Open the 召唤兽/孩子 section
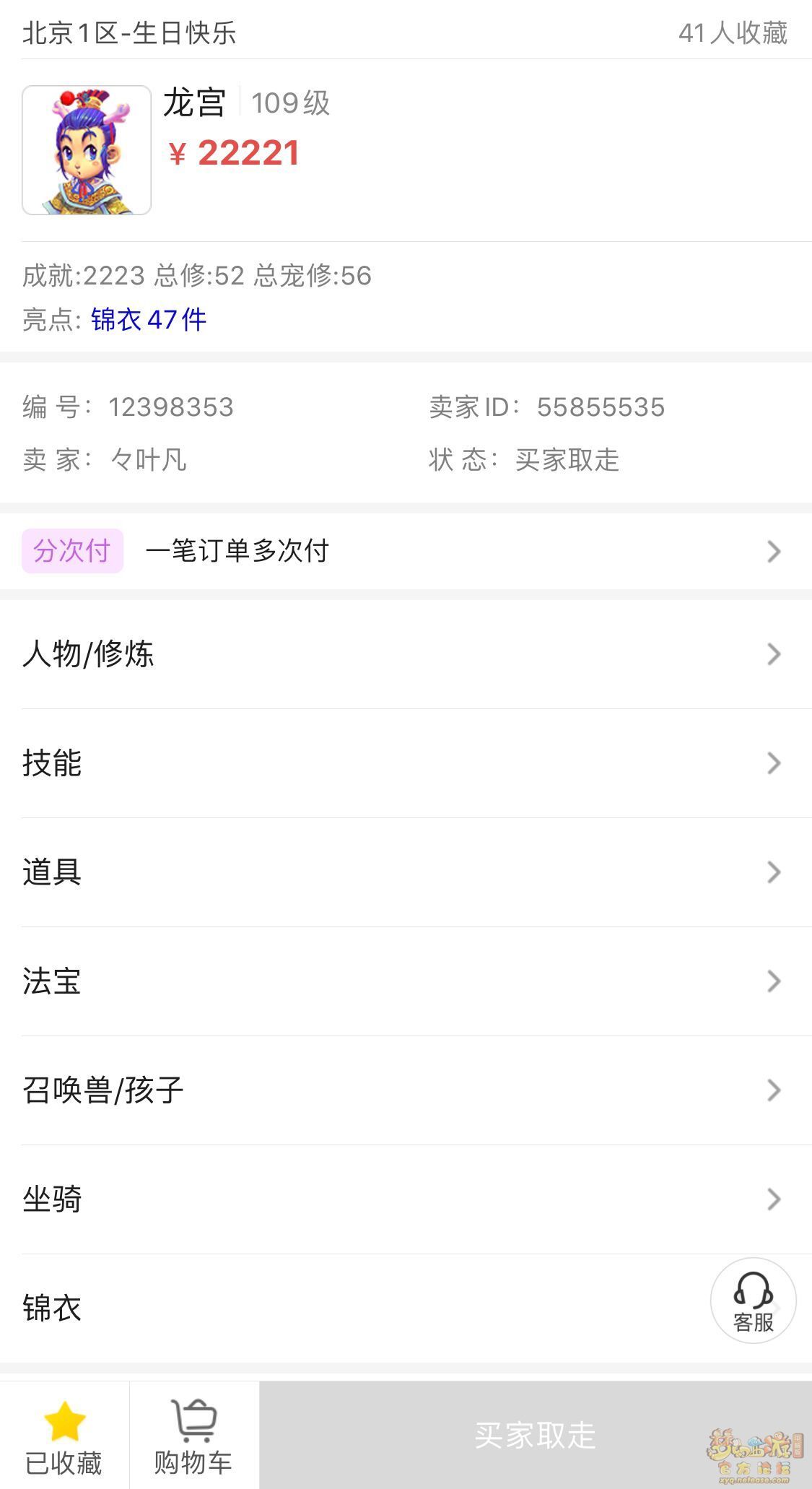Screen dimensions: 812x1489 point(404,1090)
